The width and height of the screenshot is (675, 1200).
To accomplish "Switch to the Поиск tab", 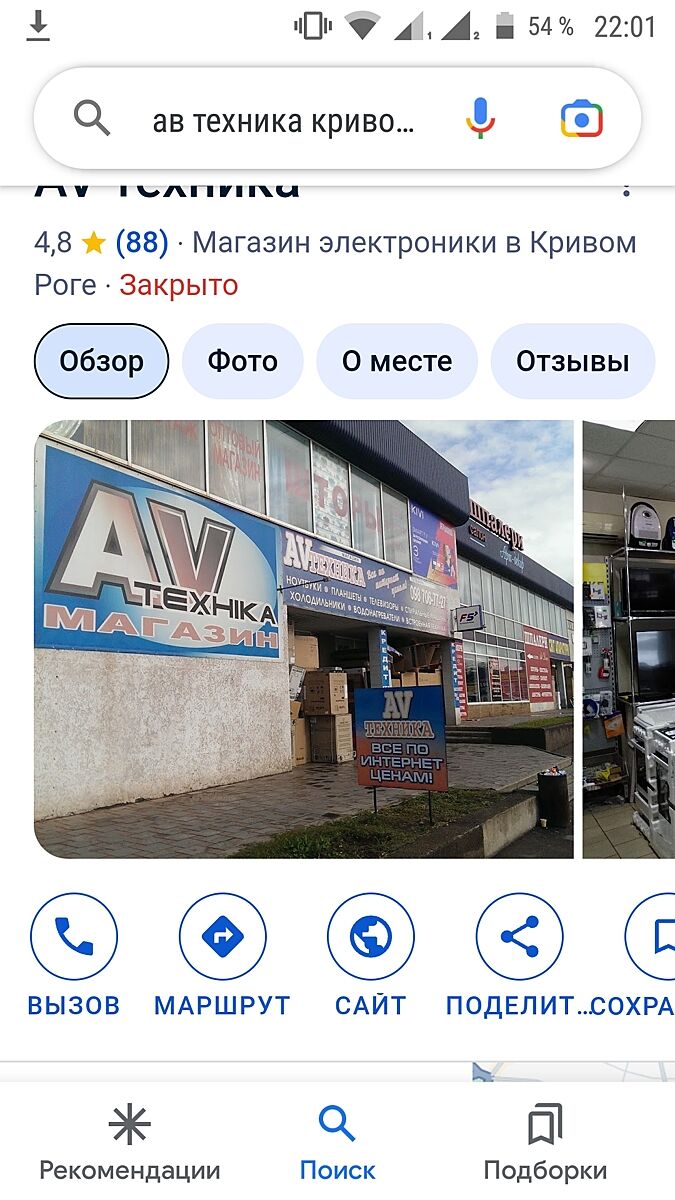I will (337, 1145).
